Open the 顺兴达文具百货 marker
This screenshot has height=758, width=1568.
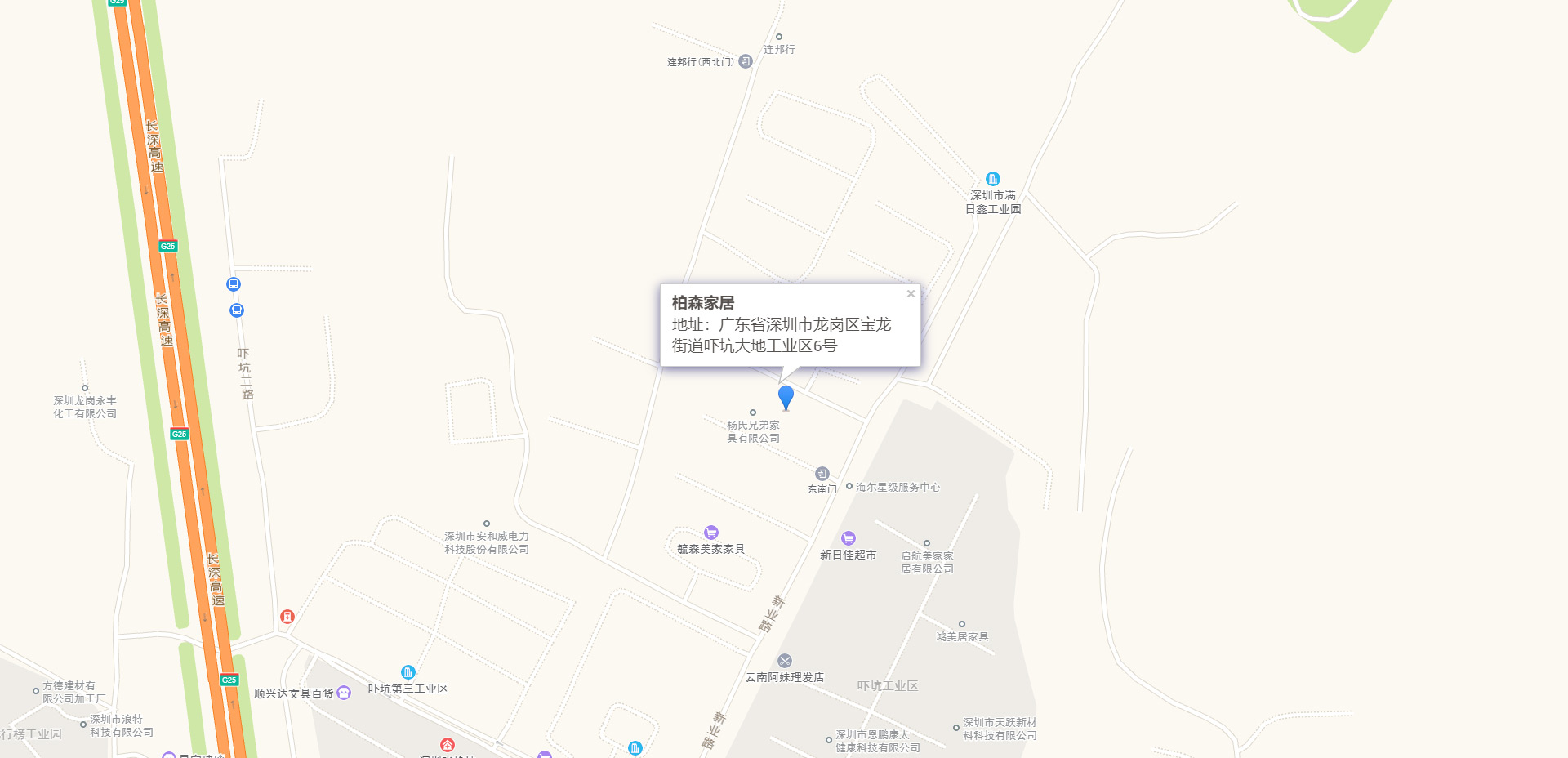pyautogui.click(x=344, y=693)
